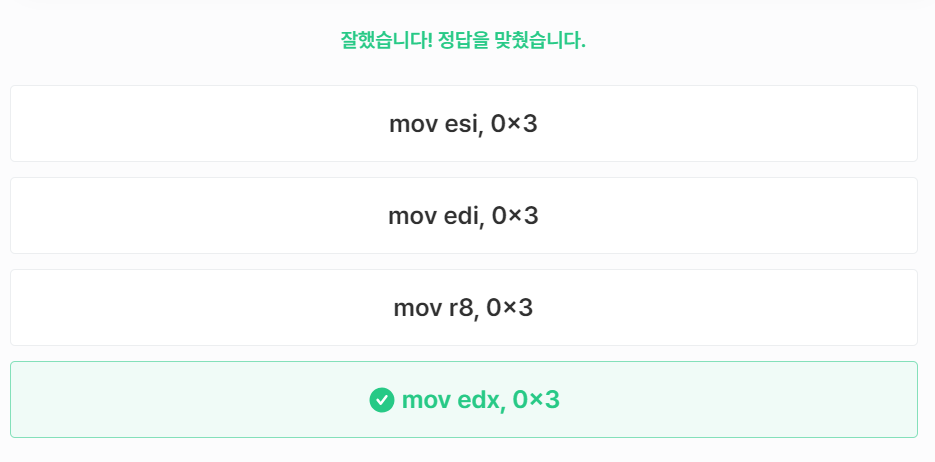Choose the option mov edi, 0x3

point(463,216)
